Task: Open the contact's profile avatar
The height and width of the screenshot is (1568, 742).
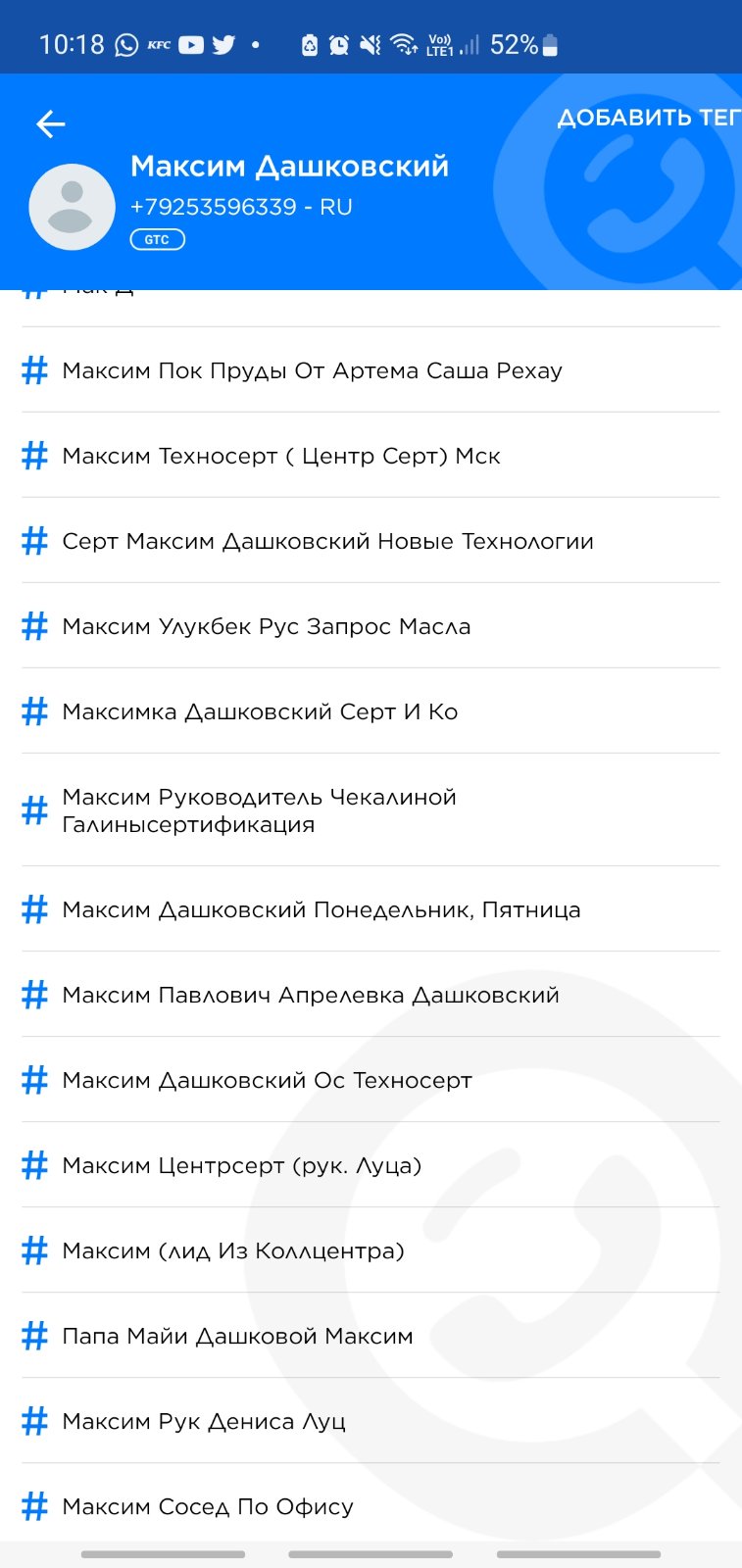Action: 73,207
